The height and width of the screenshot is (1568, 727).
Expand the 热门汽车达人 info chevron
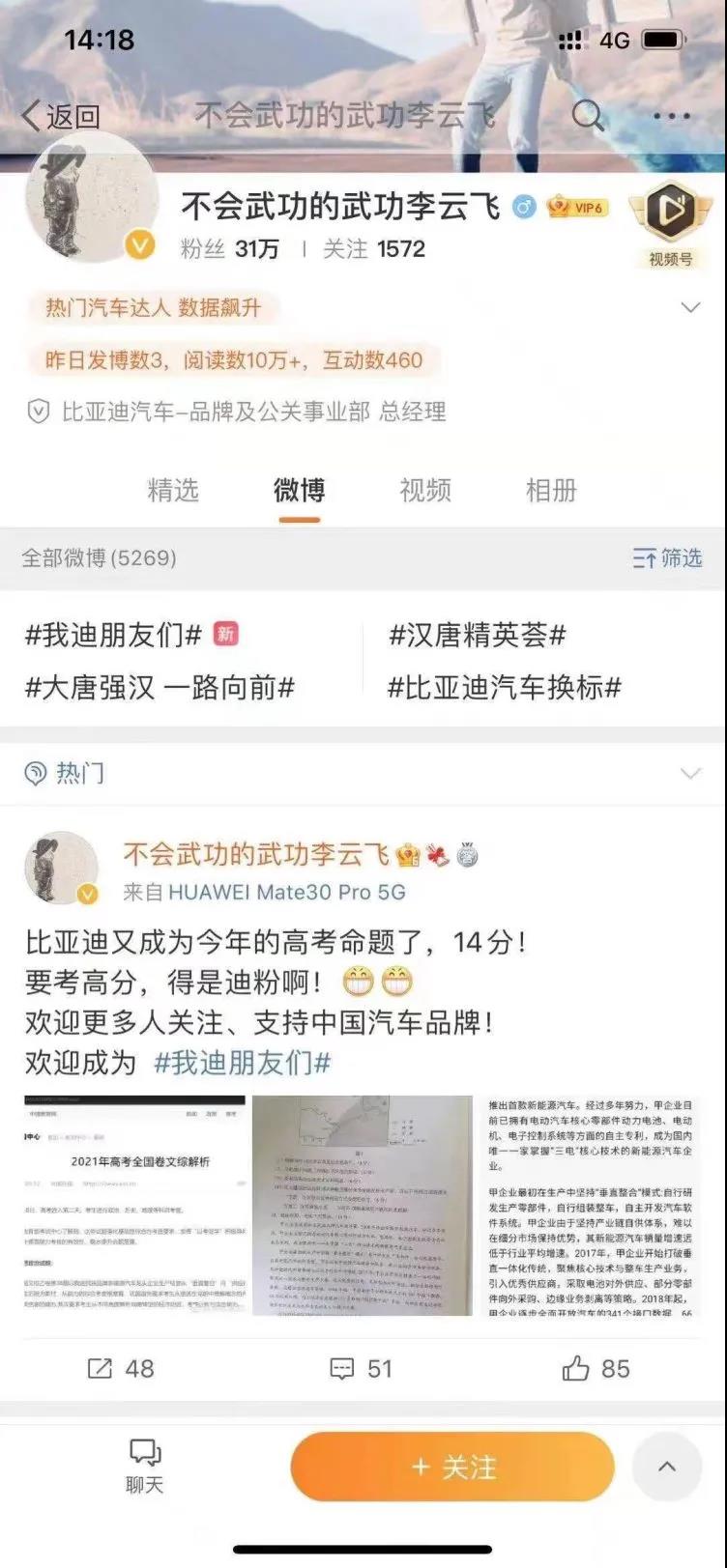click(x=690, y=307)
